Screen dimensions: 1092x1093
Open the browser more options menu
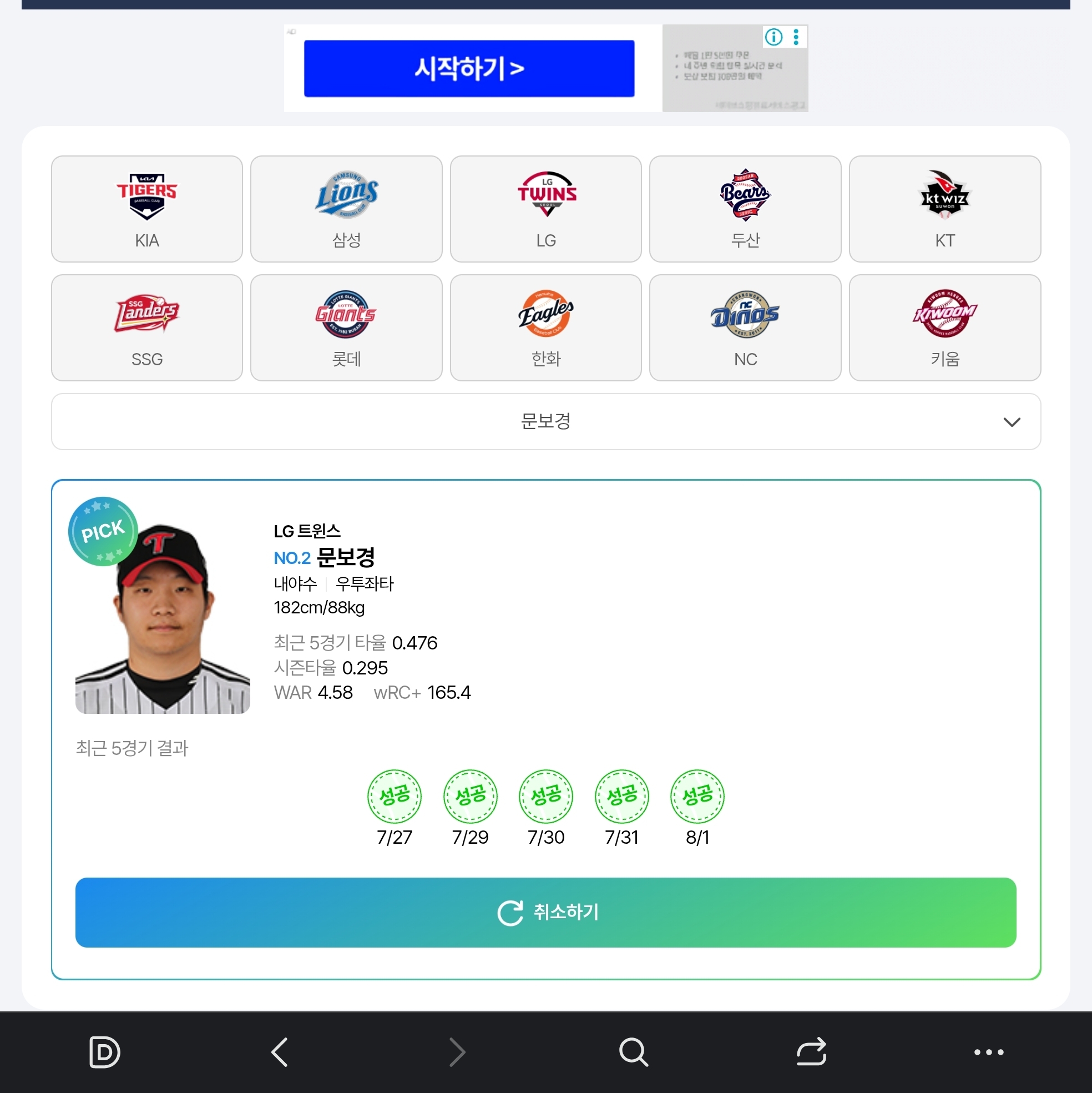pos(988,1052)
